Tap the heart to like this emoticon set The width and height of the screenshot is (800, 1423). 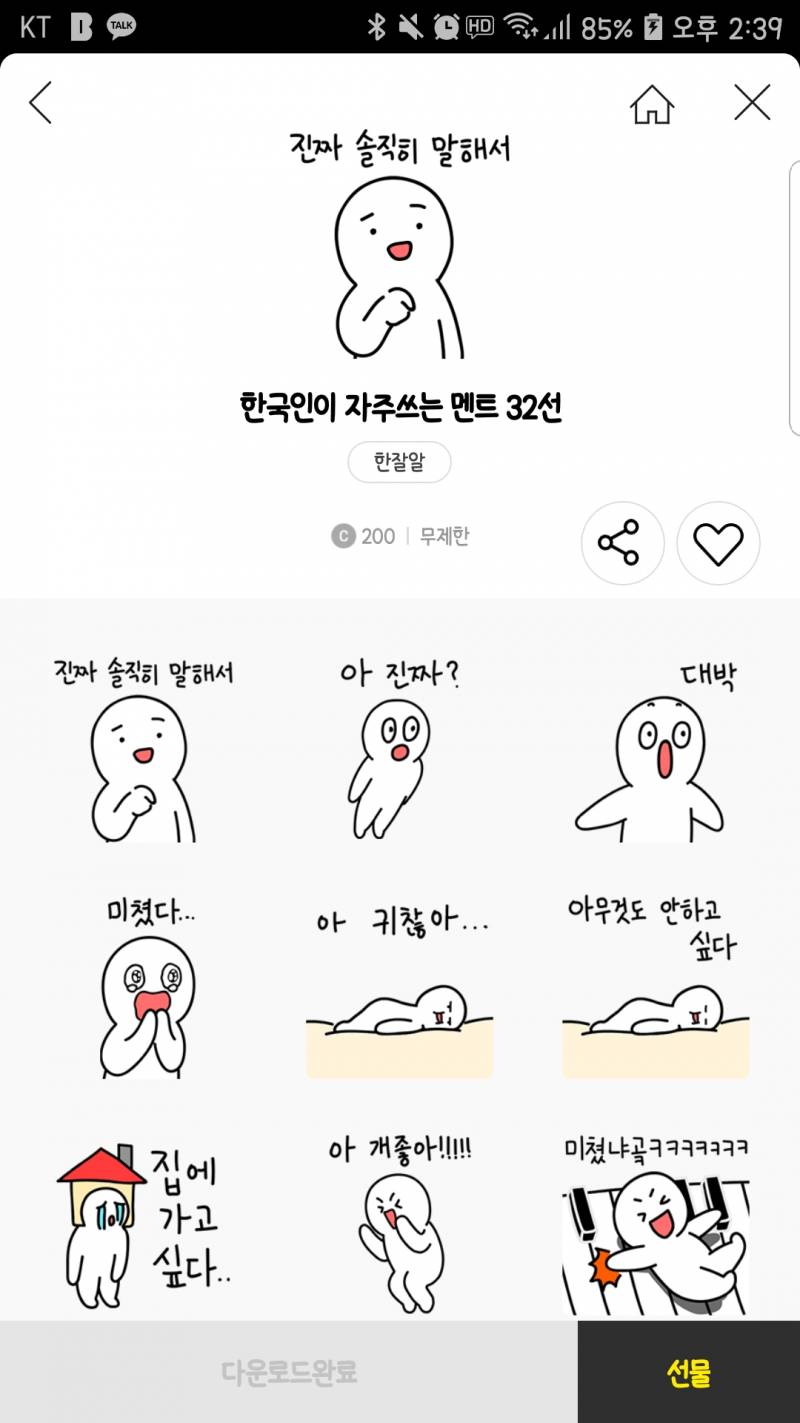(x=717, y=543)
